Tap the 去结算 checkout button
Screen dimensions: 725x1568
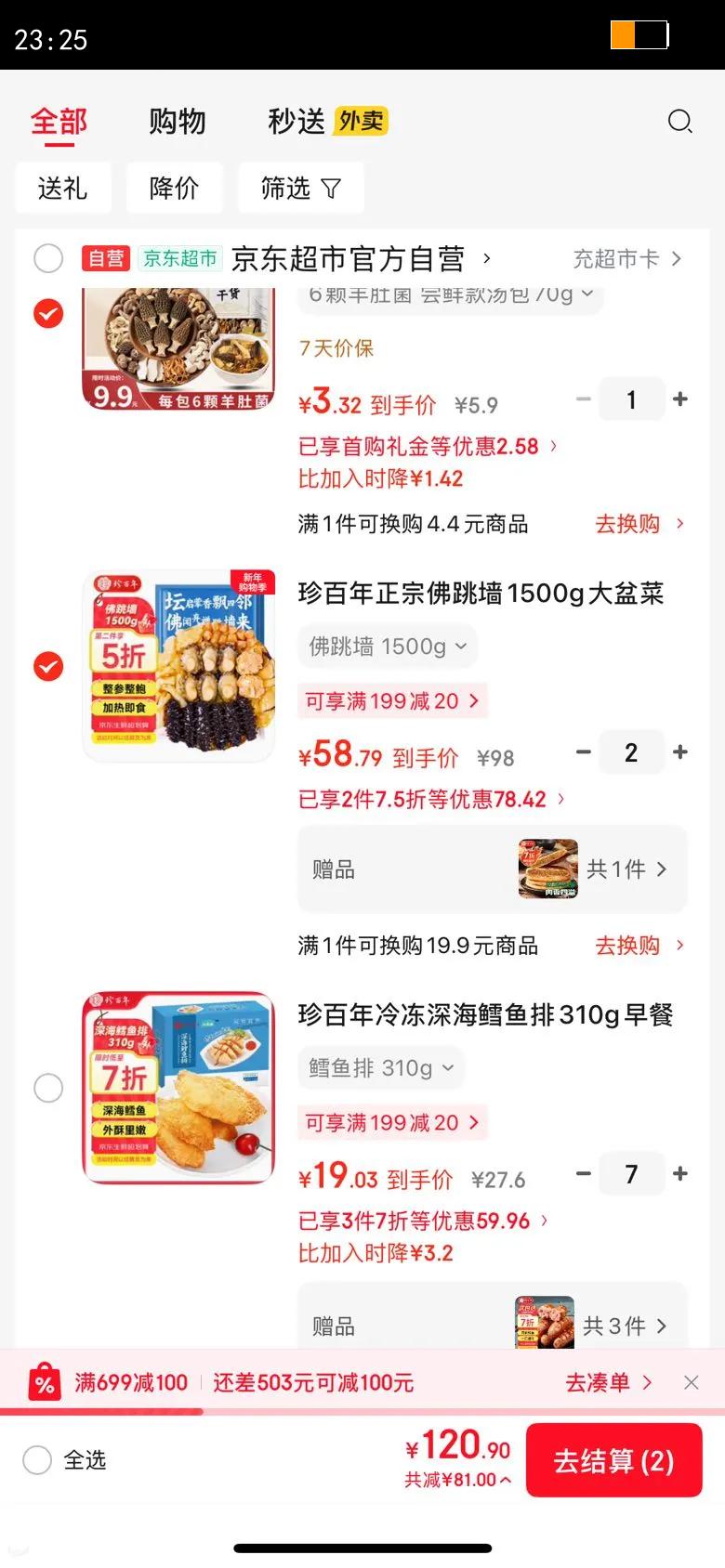(613, 1460)
